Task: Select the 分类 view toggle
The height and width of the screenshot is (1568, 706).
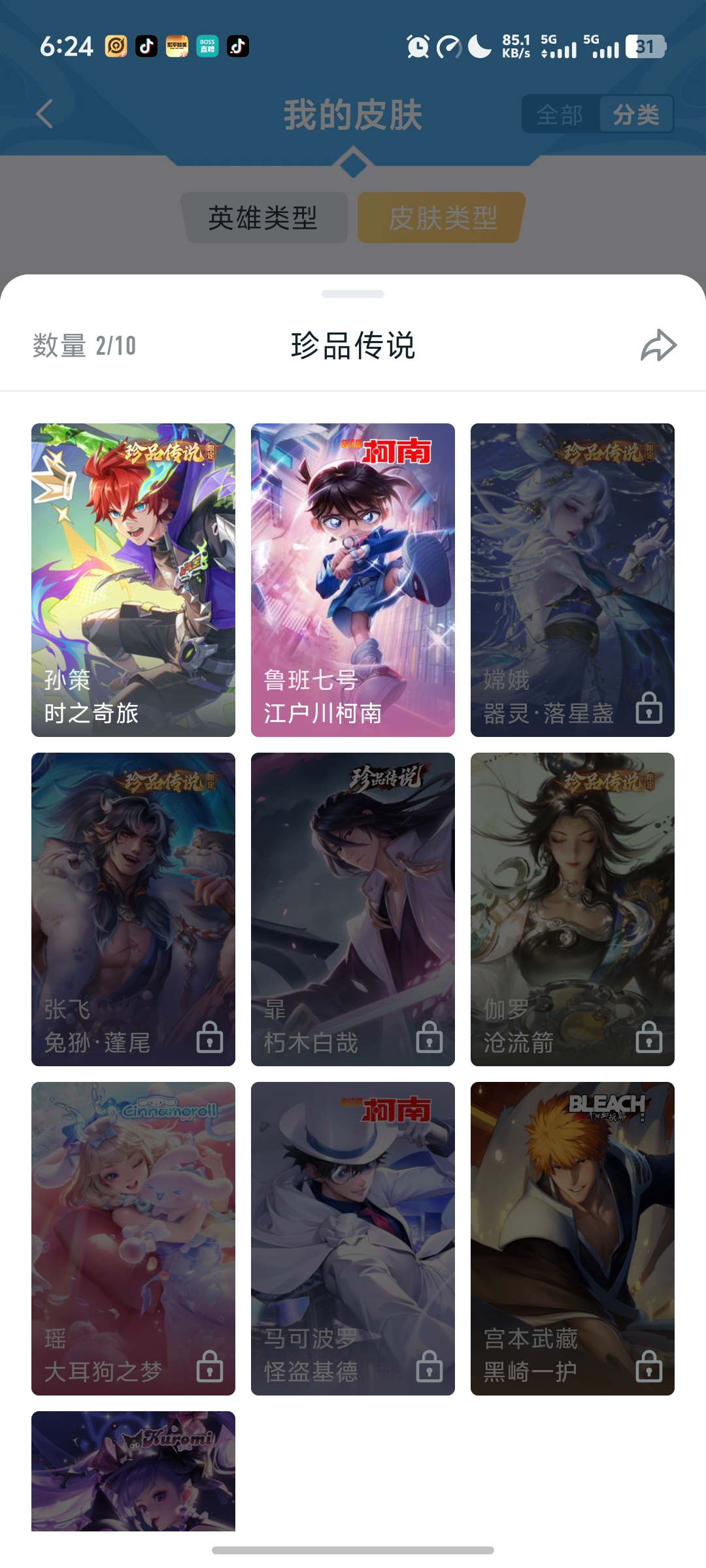Action: [x=635, y=115]
